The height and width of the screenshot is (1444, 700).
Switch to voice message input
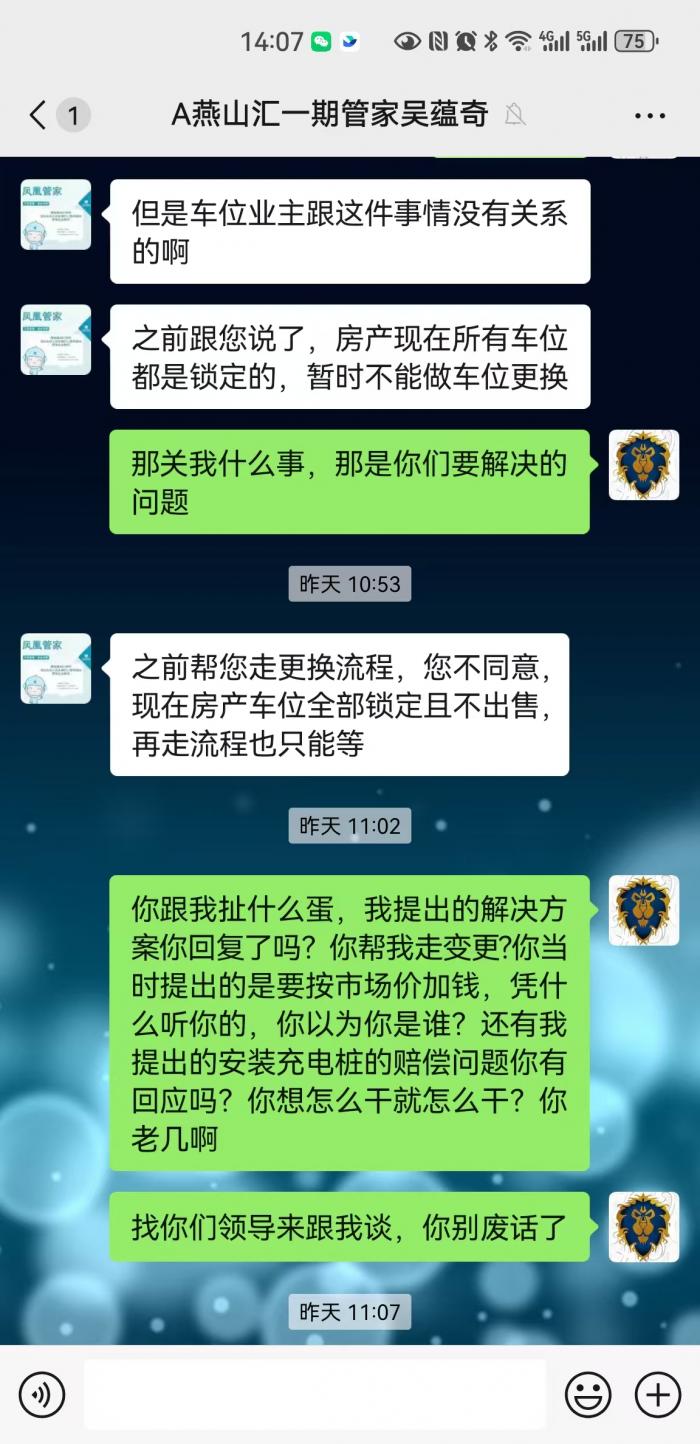[x=41, y=1394]
